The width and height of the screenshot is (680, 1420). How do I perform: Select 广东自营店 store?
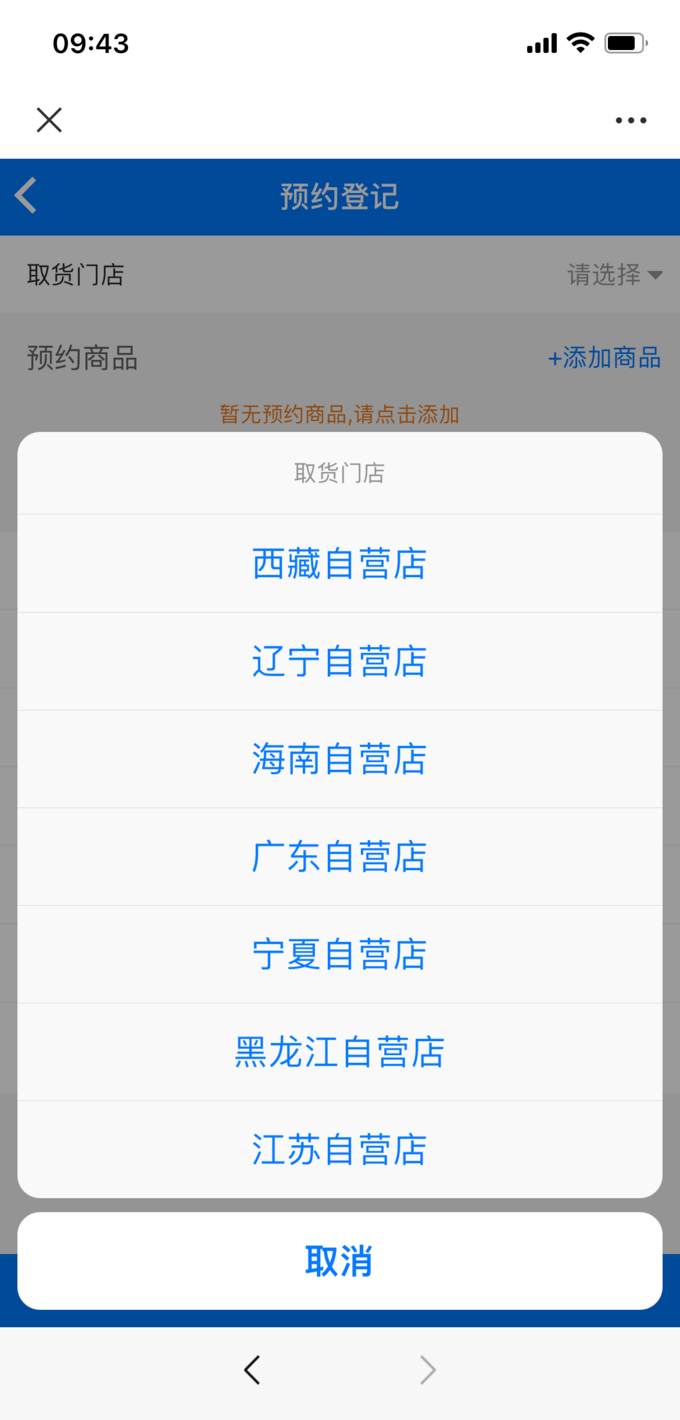[339, 857]
